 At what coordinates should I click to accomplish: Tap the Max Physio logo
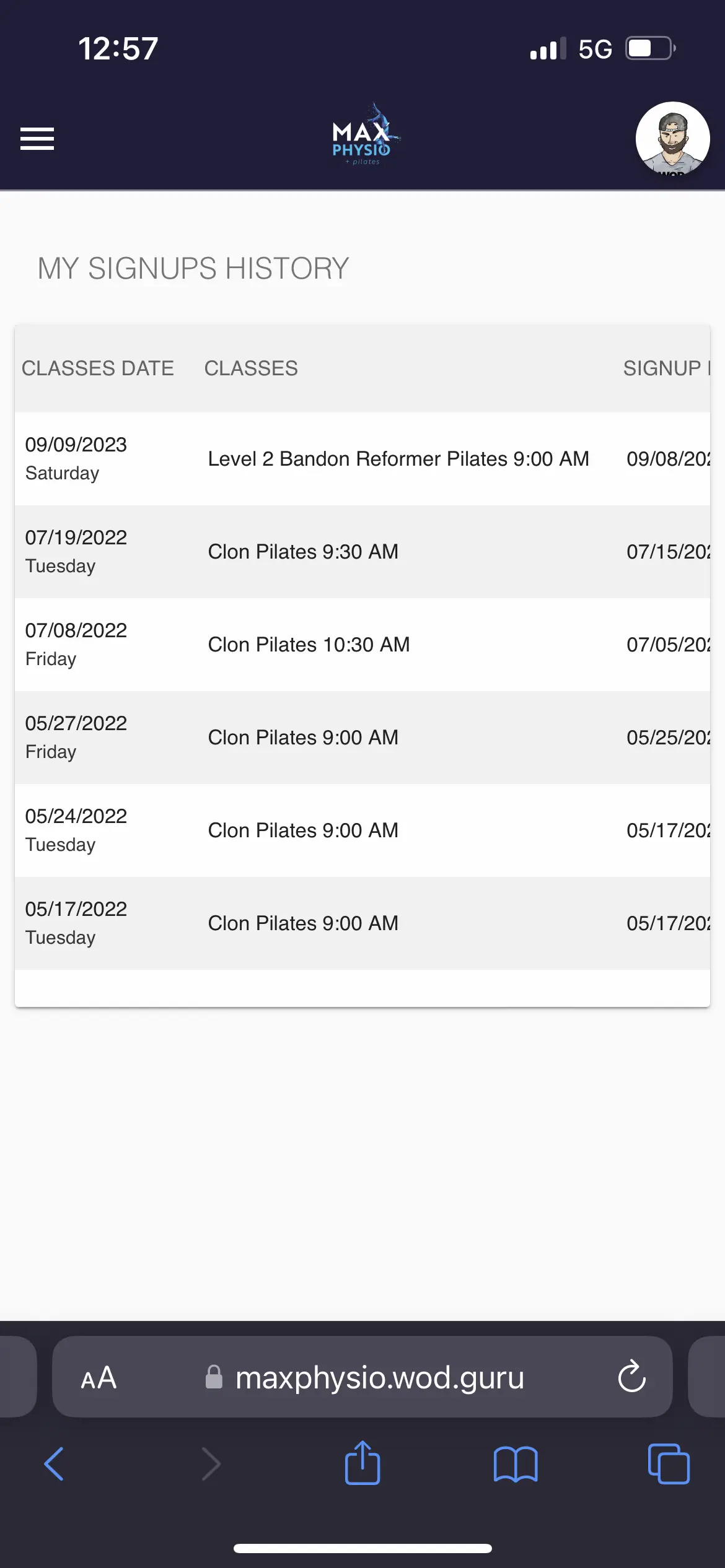[364, 135]
